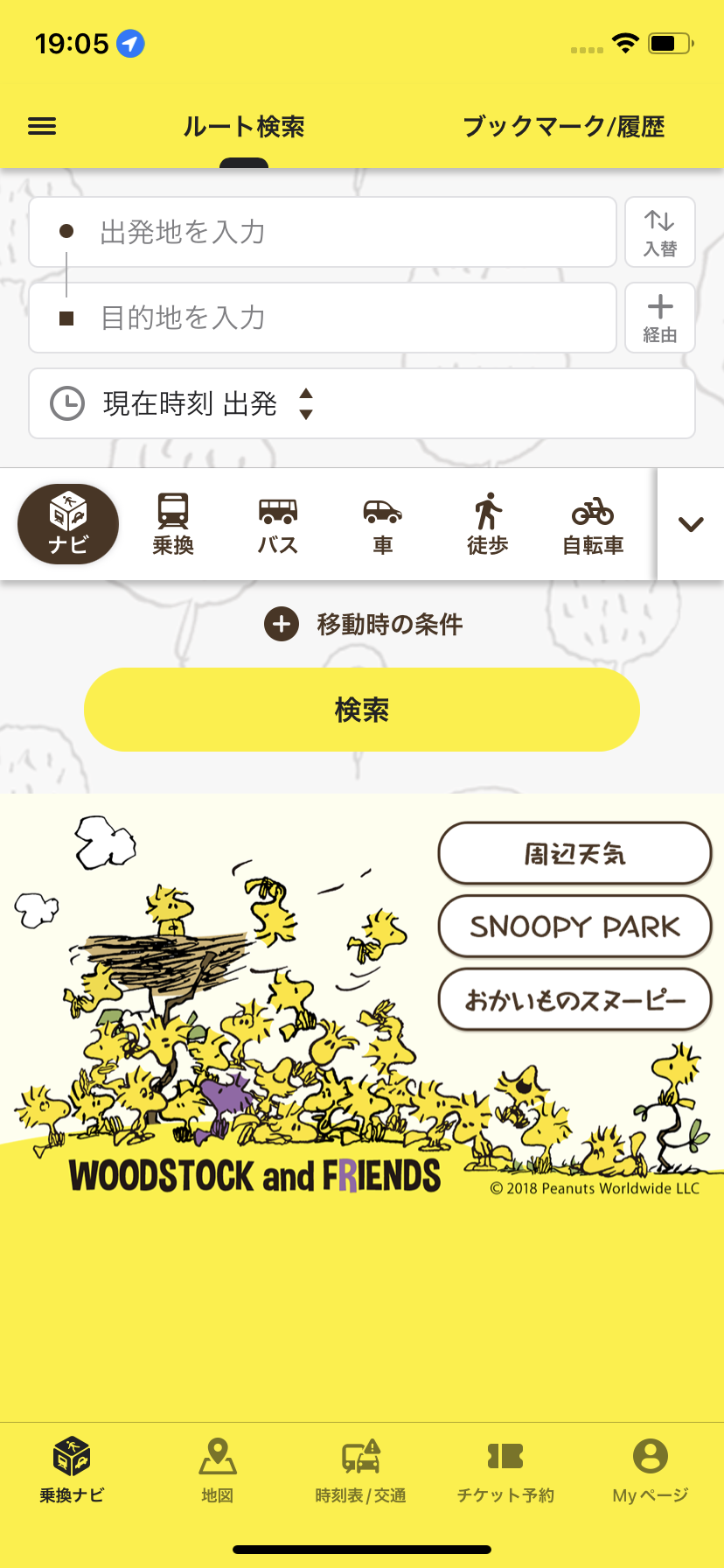The image size is (724, 1568).
Task: Select the バス transport mode
Action: tap(278, 524)
